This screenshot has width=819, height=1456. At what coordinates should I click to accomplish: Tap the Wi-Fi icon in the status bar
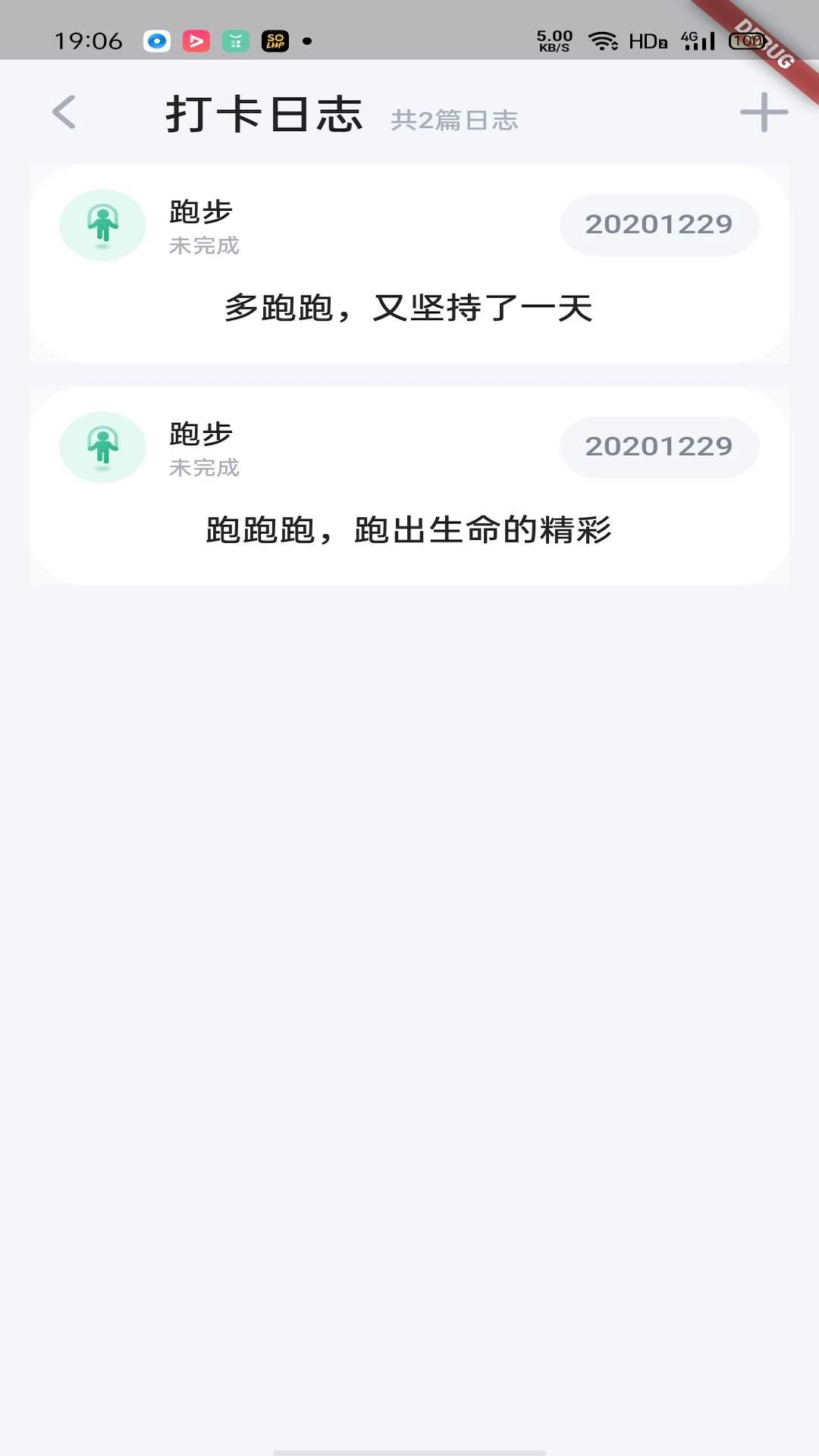[x=603, y=42]
